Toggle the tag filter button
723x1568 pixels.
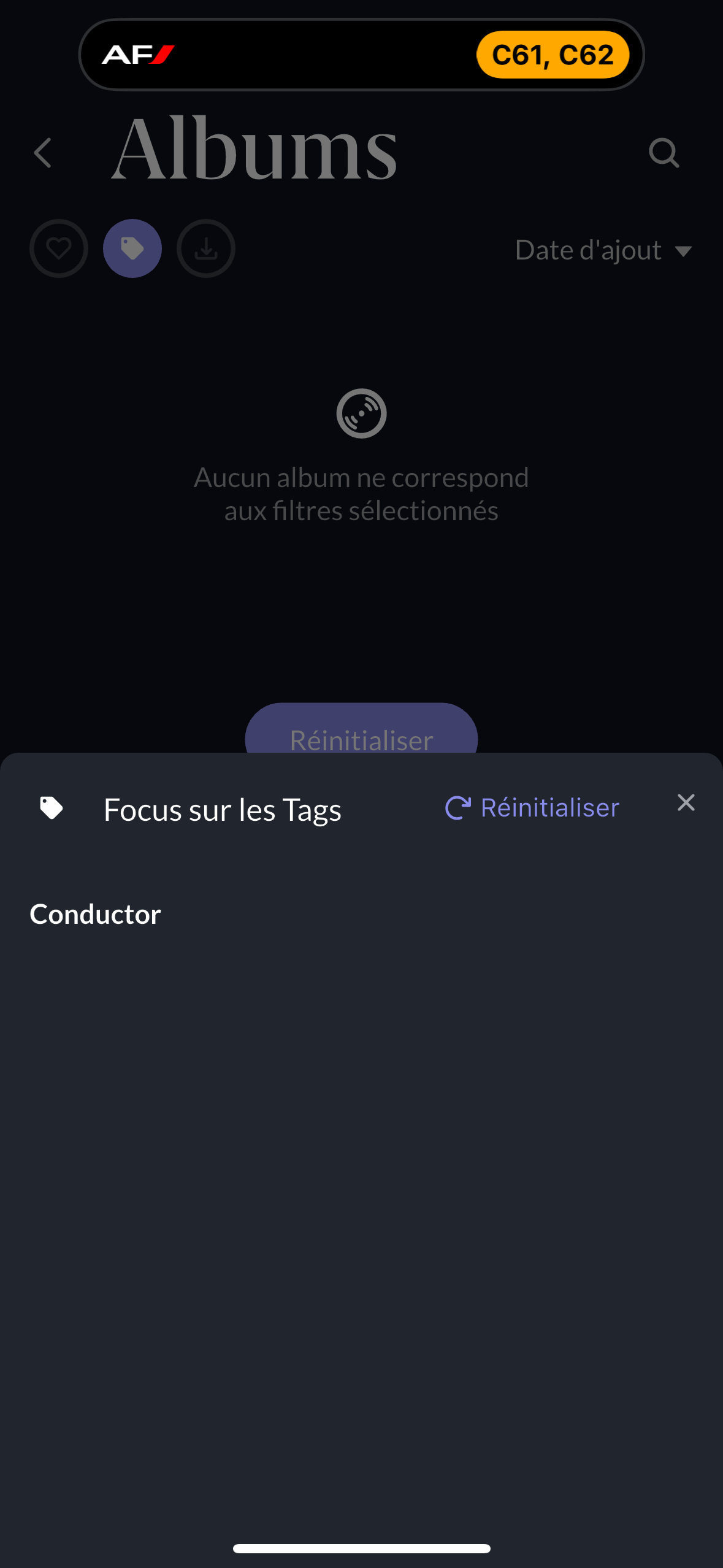pyautogui.click(x=132, y=248)
